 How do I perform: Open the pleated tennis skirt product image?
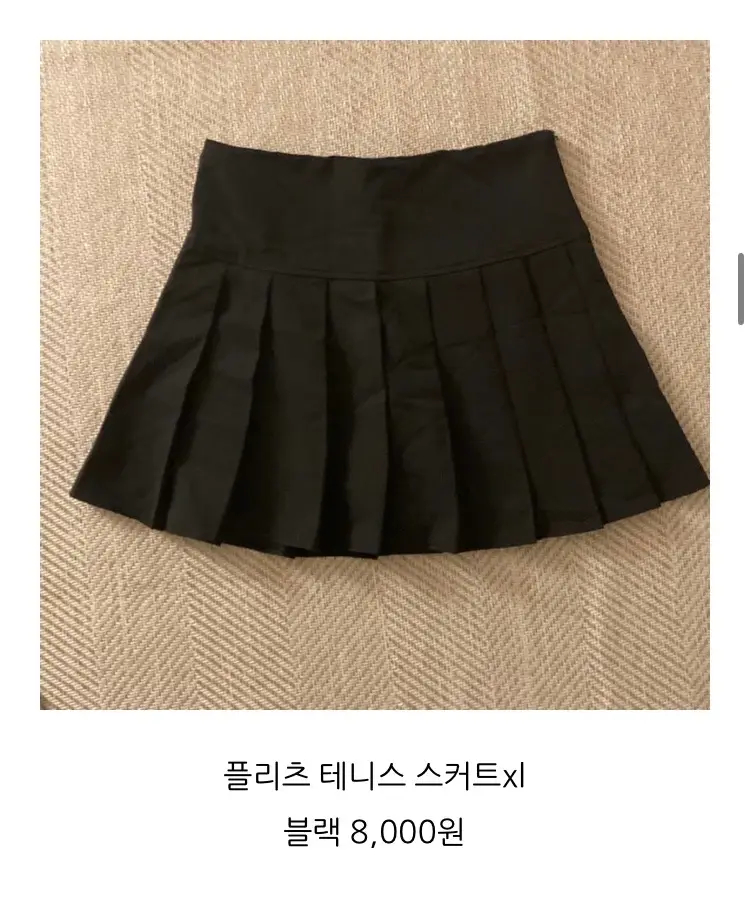pyautogui.click(x=374, y=374)
